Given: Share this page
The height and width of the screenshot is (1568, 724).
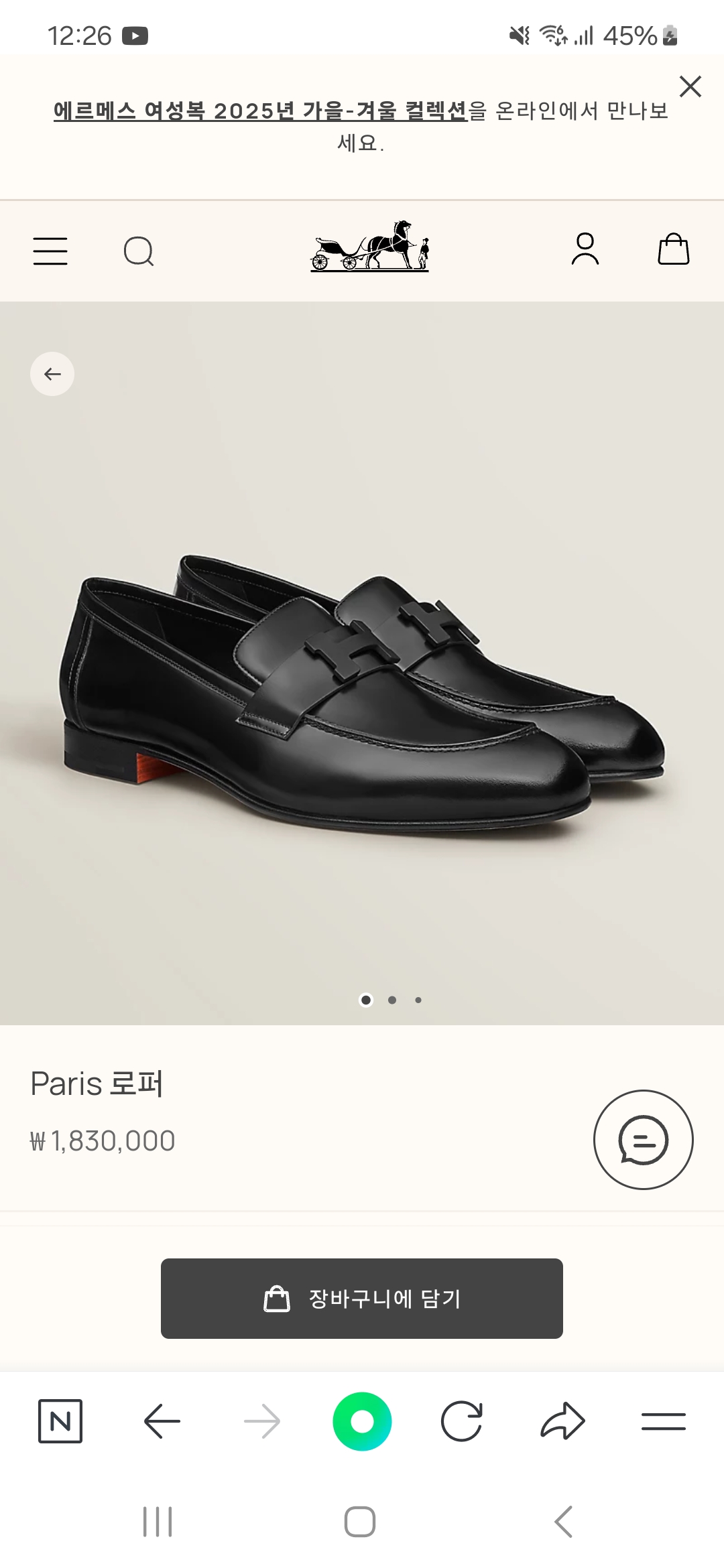Looking at the screenshot, I should [x=562, y=1421].
